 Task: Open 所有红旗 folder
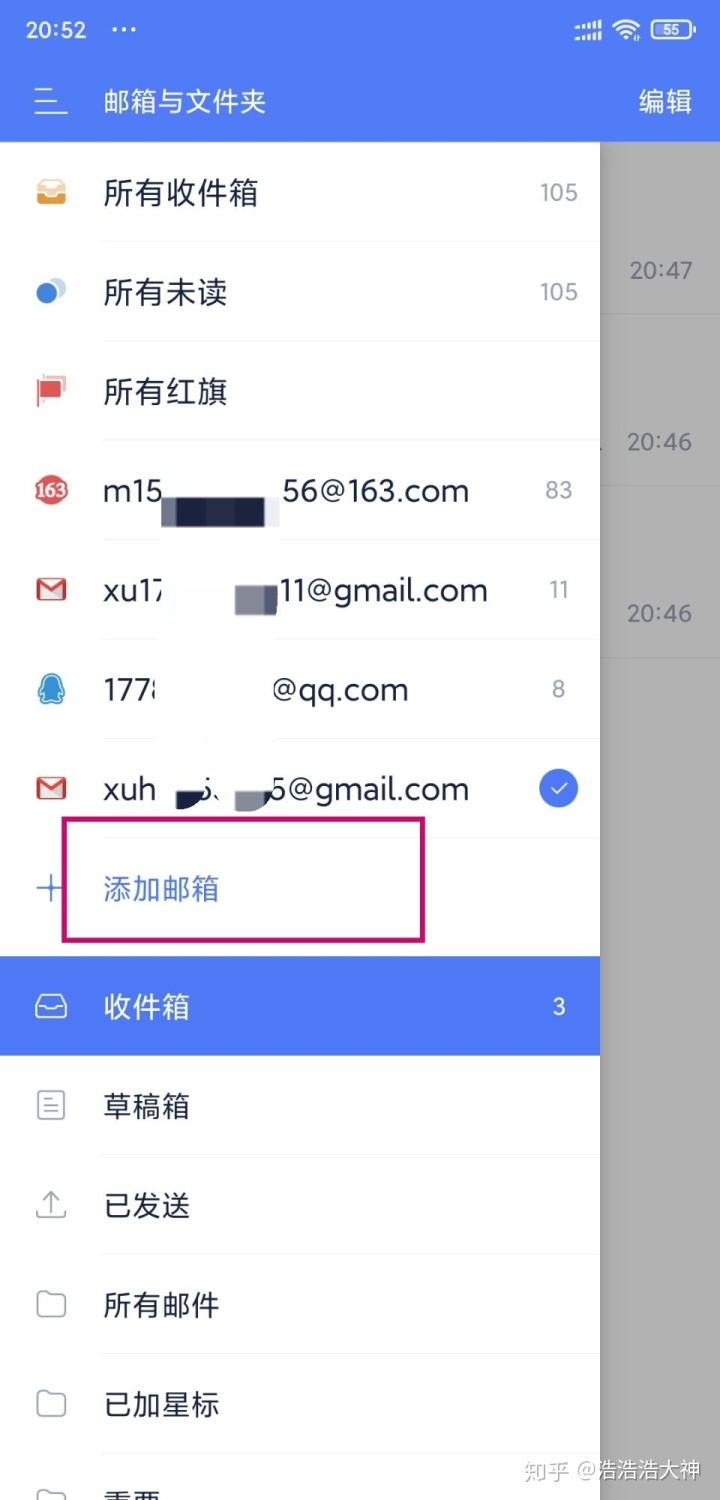click(300, 391)
